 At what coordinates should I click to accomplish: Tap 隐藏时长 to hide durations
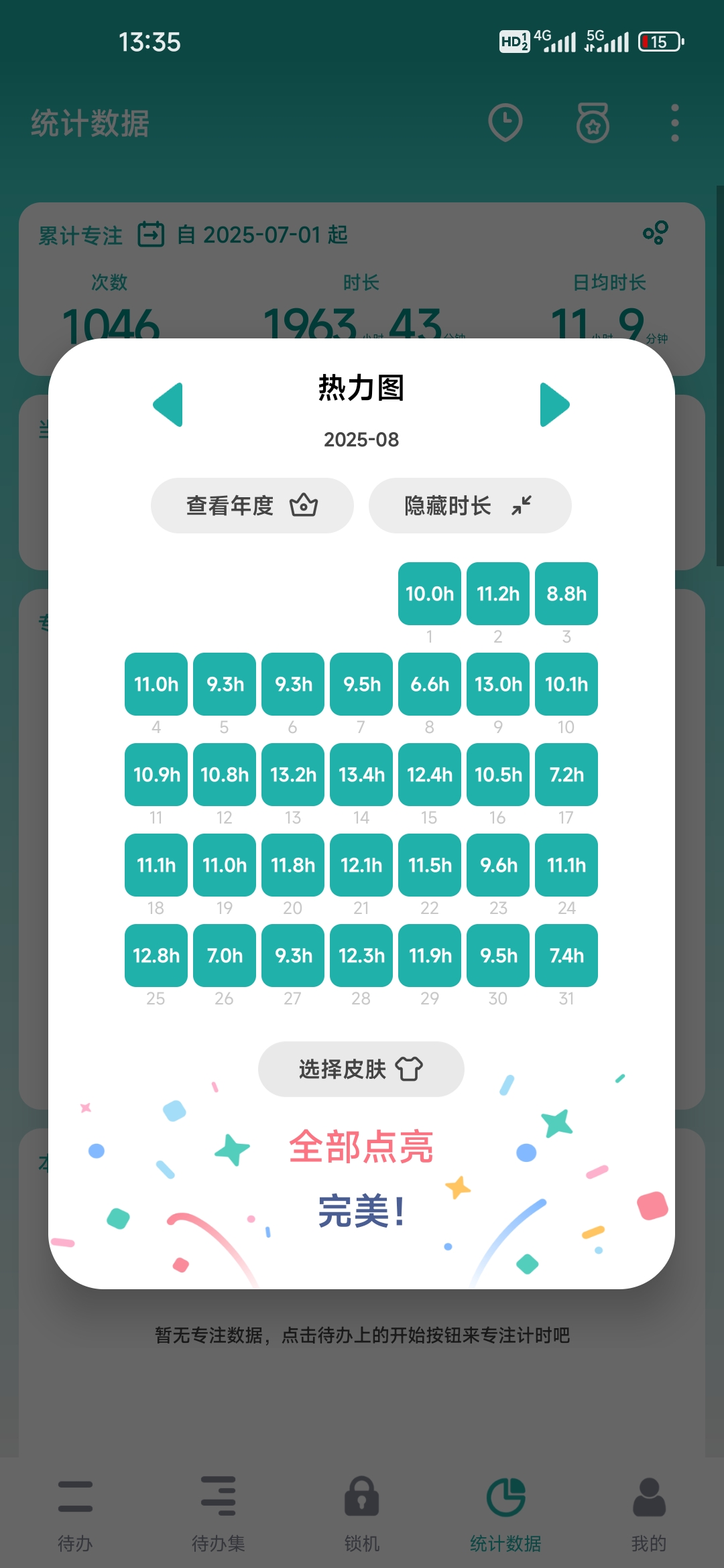coord(470,505)
